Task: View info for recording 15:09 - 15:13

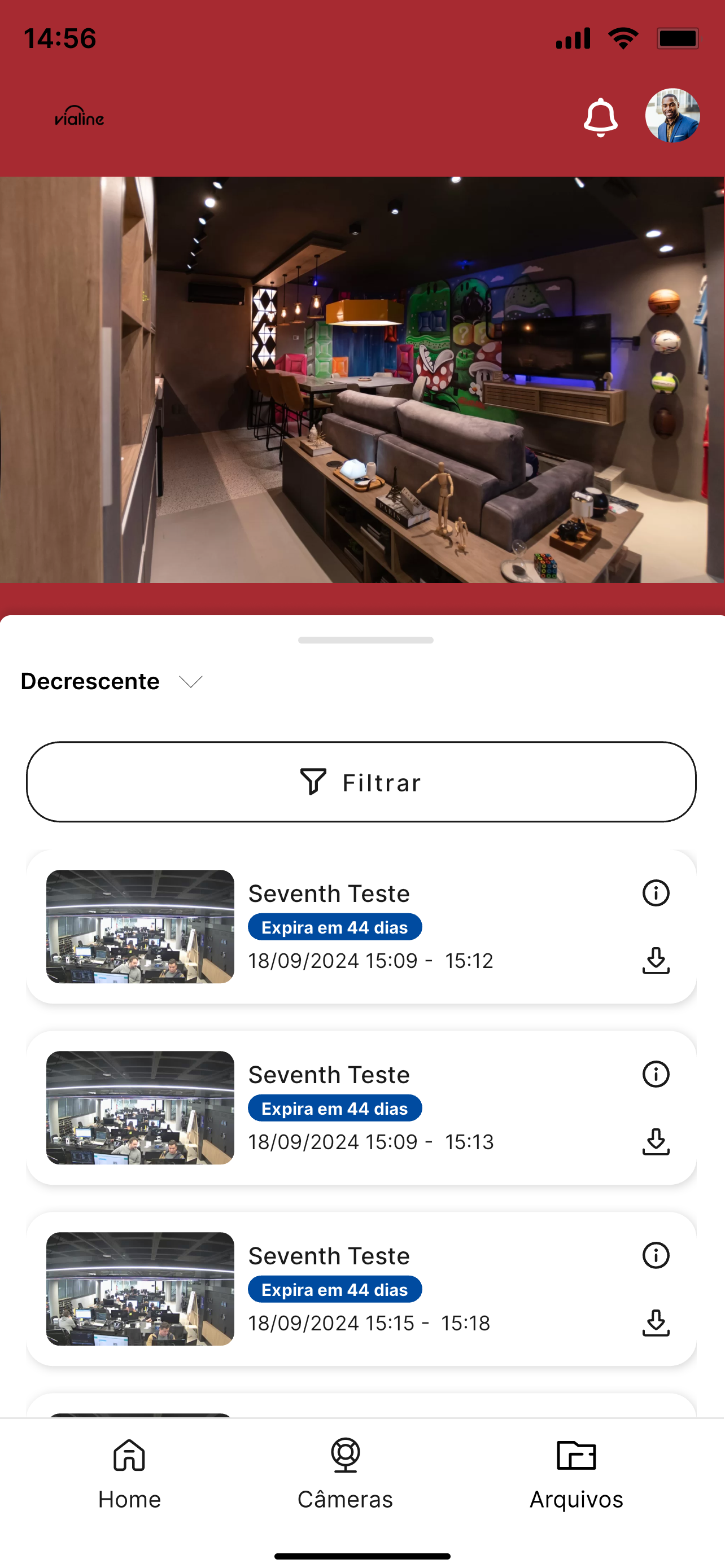Action: click(x=656, y=1074)
